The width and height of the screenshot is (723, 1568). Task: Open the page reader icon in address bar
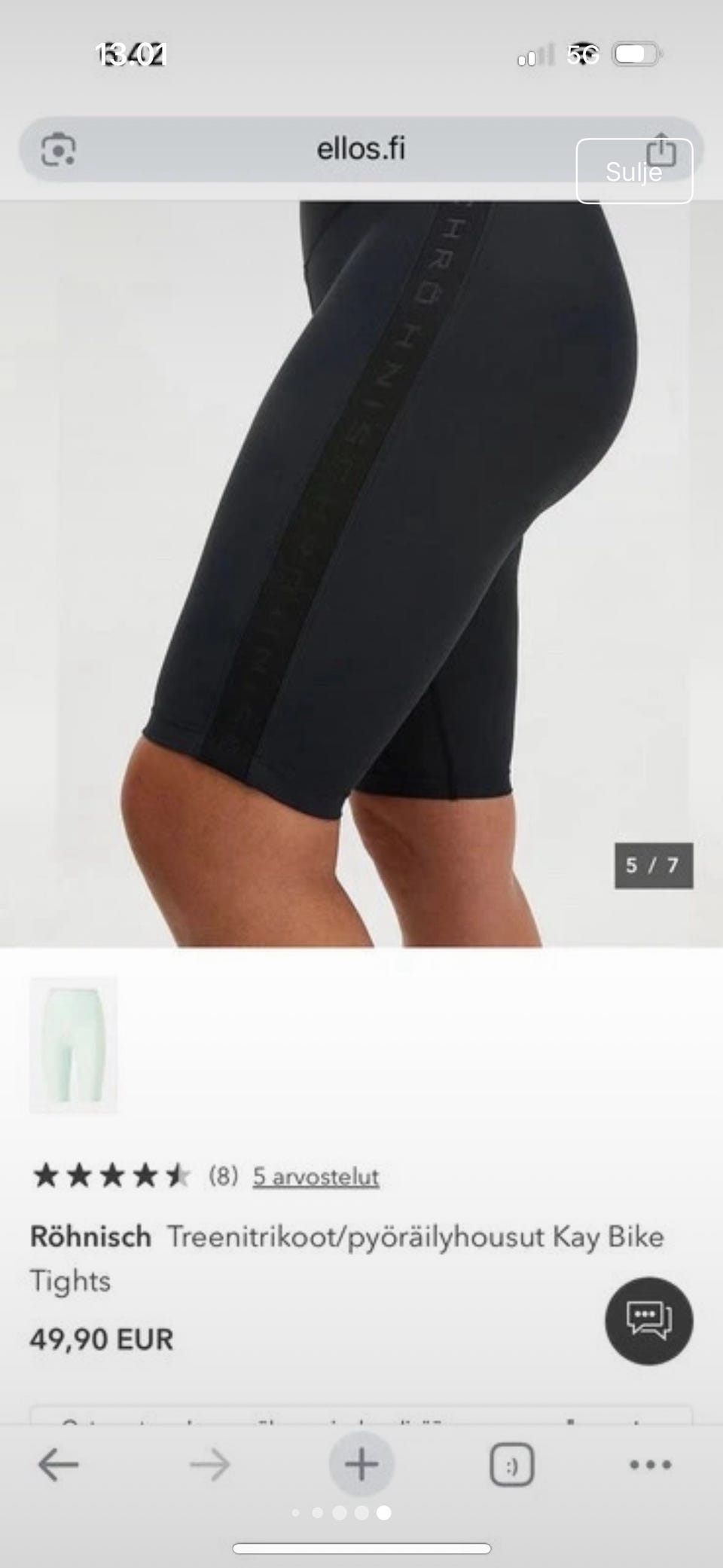pos(58,149)
